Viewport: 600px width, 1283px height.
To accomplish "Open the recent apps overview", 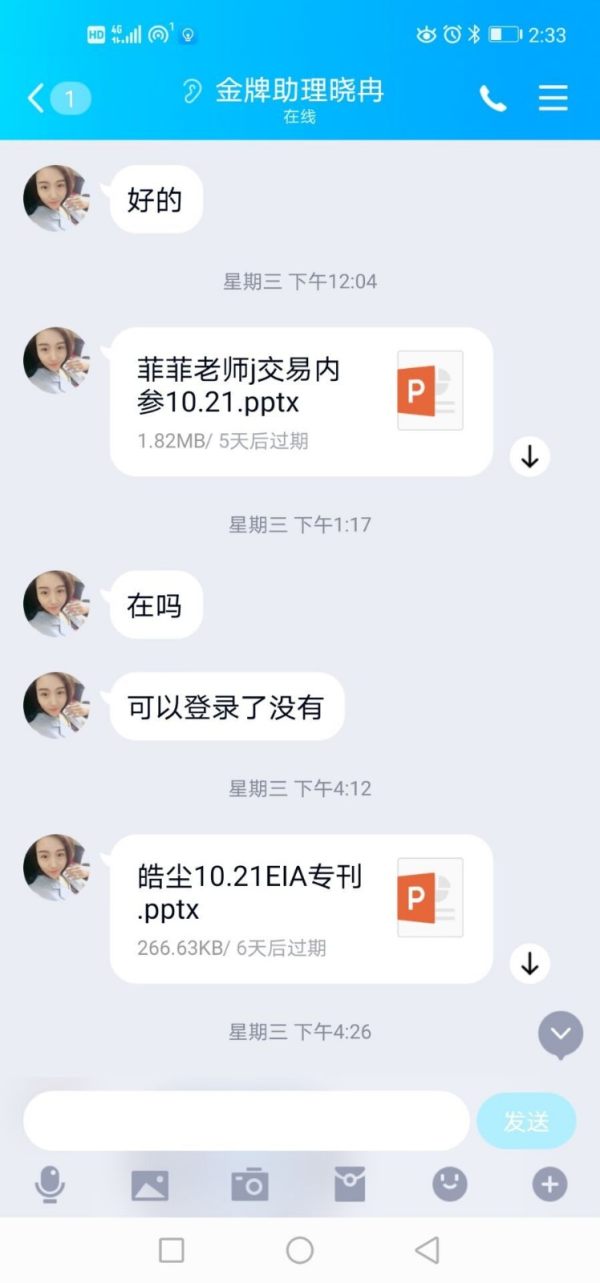I will click(x=172, y=1250).
